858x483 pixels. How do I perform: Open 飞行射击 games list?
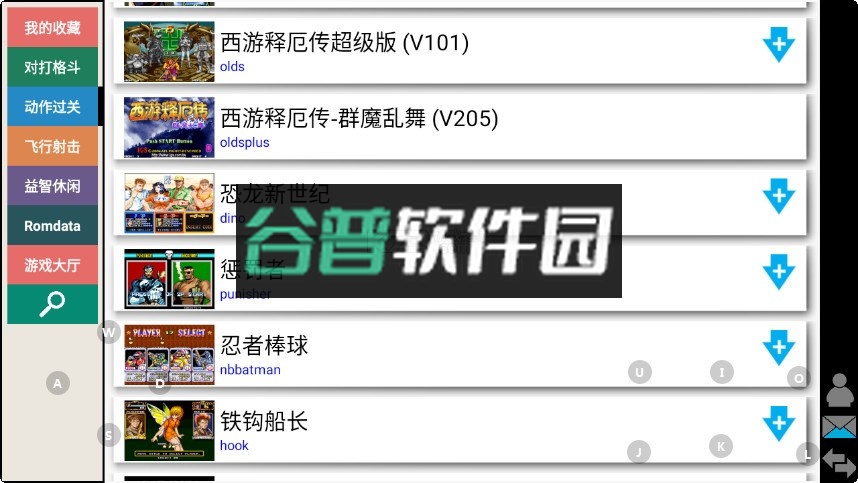click(52, 146)
